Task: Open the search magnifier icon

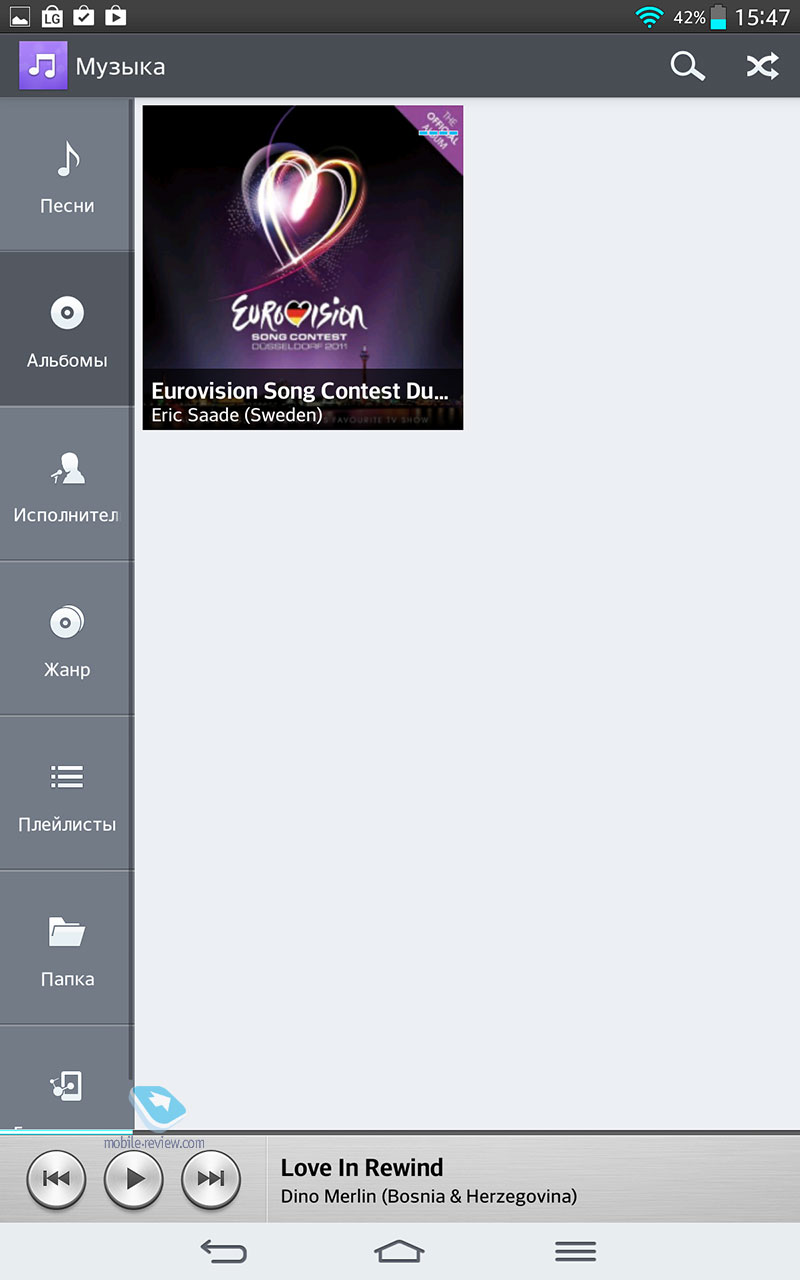Action: (687, 67)
